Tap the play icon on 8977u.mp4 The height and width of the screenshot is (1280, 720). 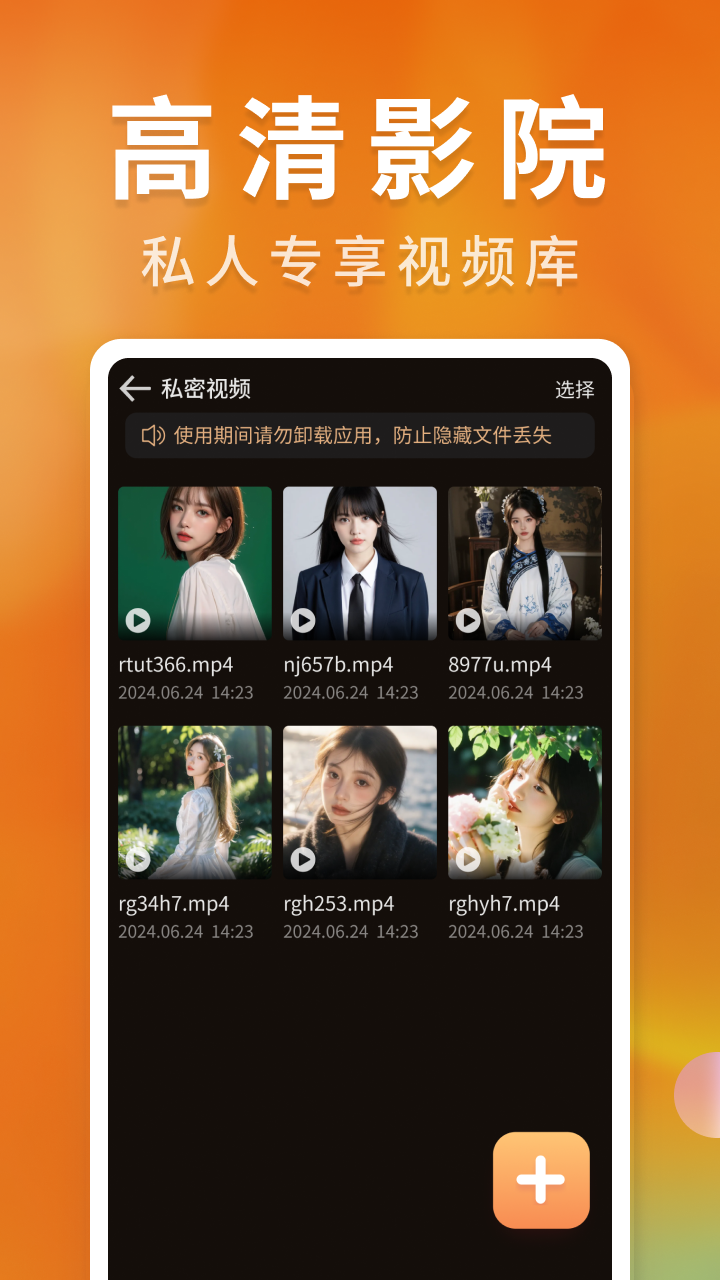tap(469, 620)
